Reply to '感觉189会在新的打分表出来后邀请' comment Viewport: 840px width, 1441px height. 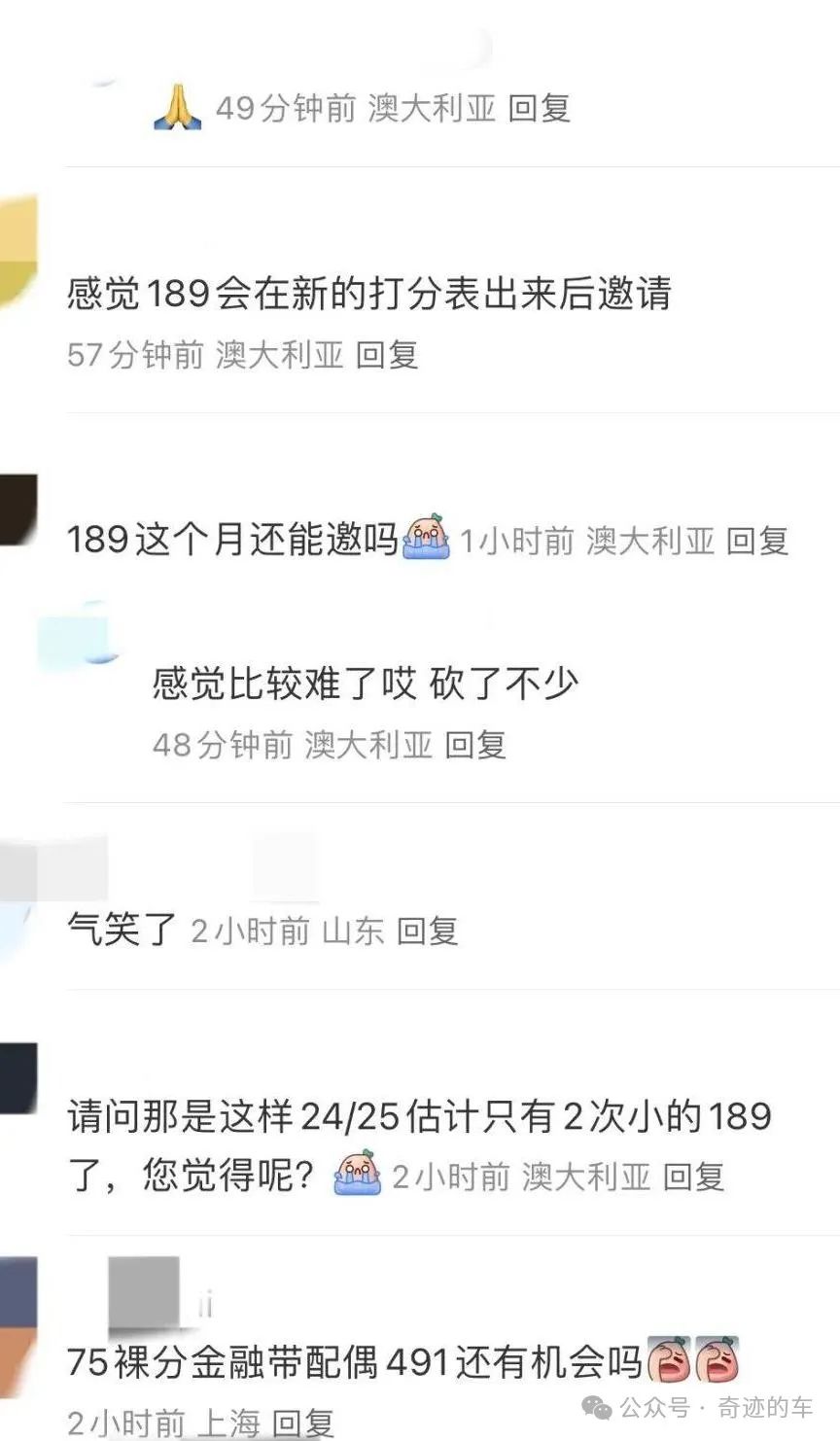click(x=387, y=355)
